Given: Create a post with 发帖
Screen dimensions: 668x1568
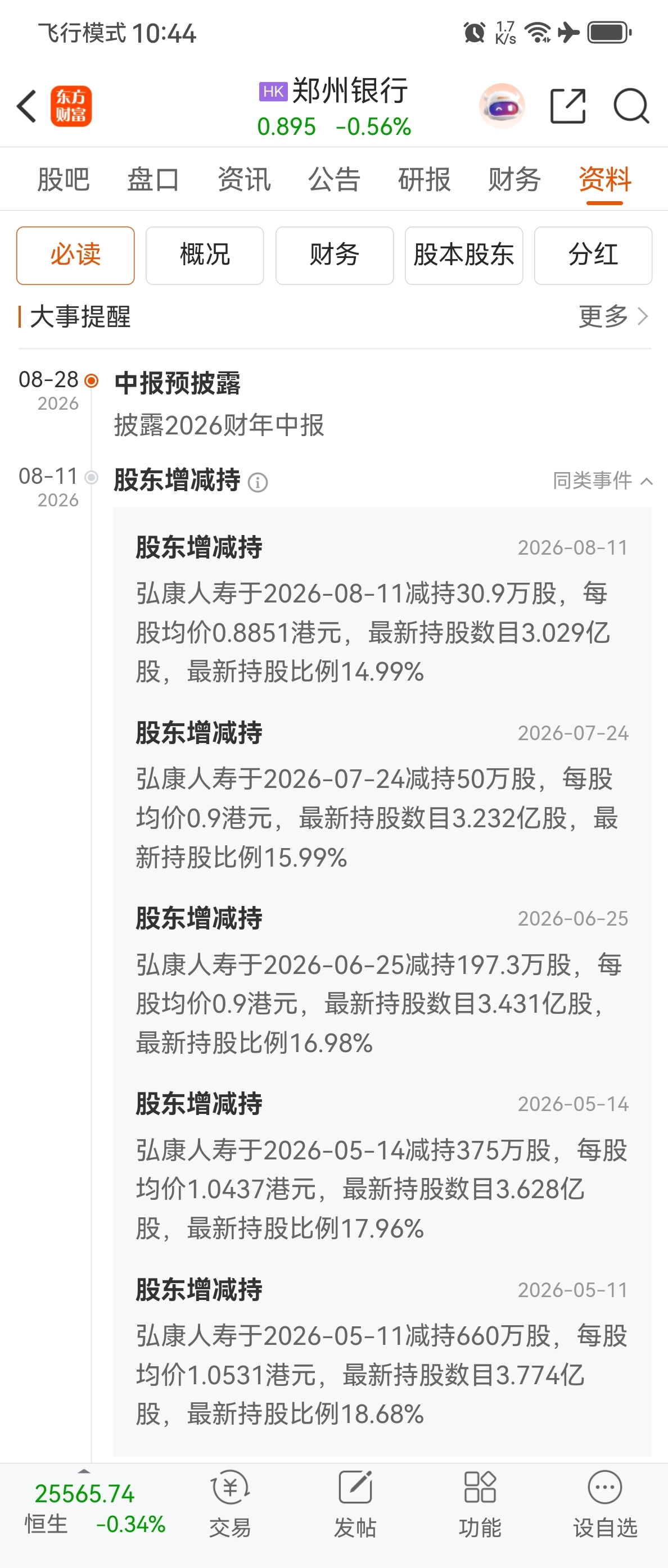Looking at the screenshot, I should 355,1503.
